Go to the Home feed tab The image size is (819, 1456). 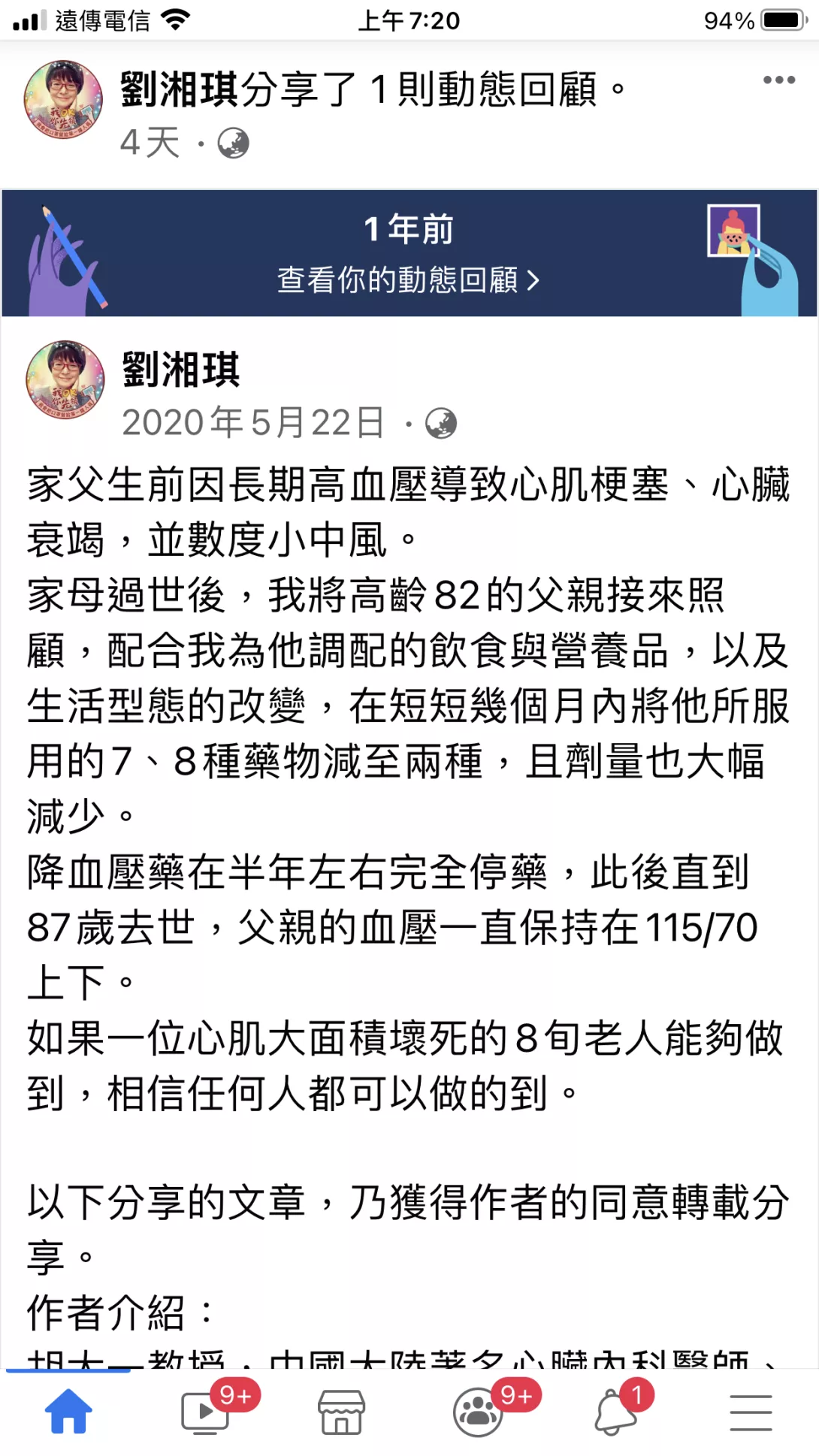(x=68, y=1412)
